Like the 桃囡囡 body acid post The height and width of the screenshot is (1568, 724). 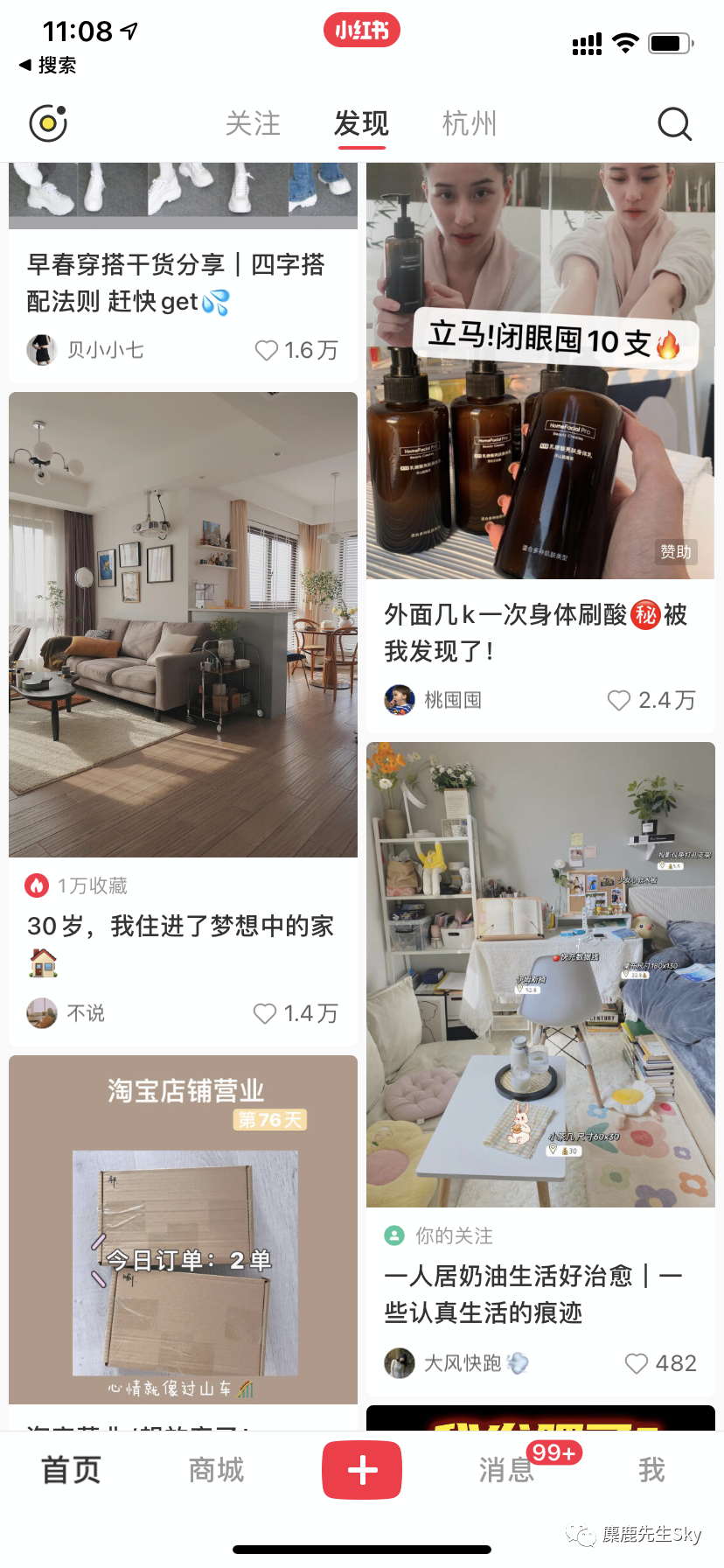click(x=620, y=700)
